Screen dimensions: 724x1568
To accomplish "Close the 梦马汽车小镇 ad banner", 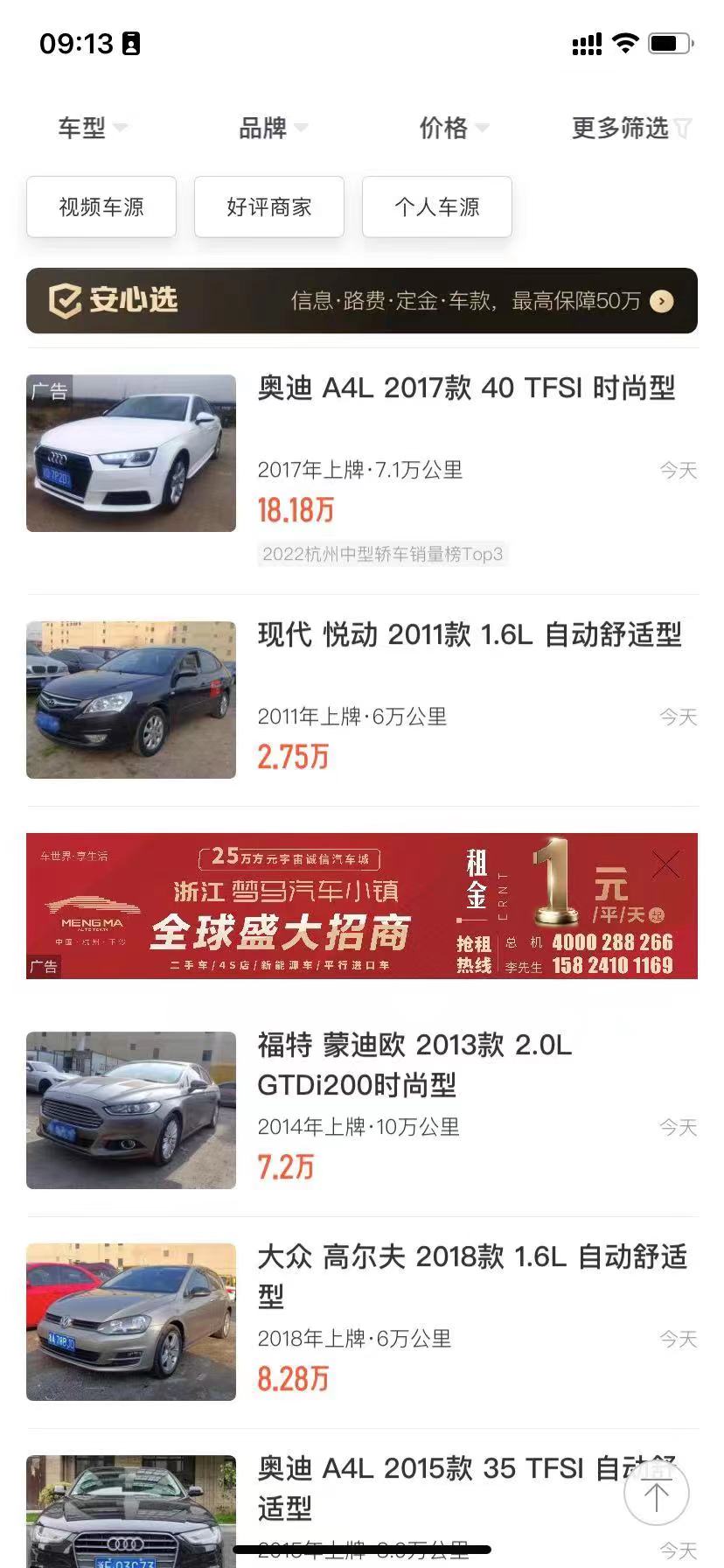I will pyautogui.click(x=666, y=864).
